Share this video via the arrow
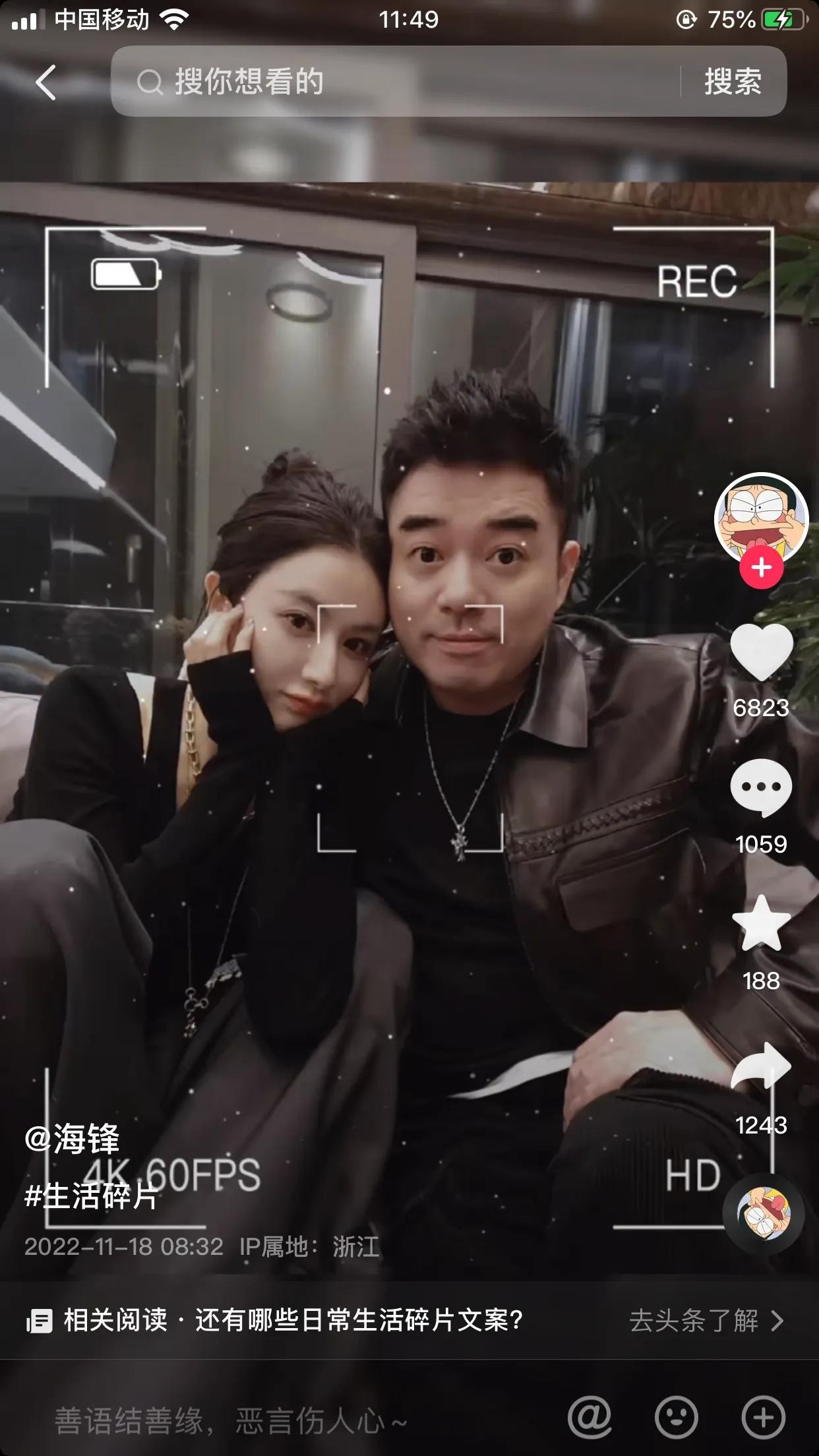Image resolution: width=819 pixels, height=1456 pixels. (761, 1066)
